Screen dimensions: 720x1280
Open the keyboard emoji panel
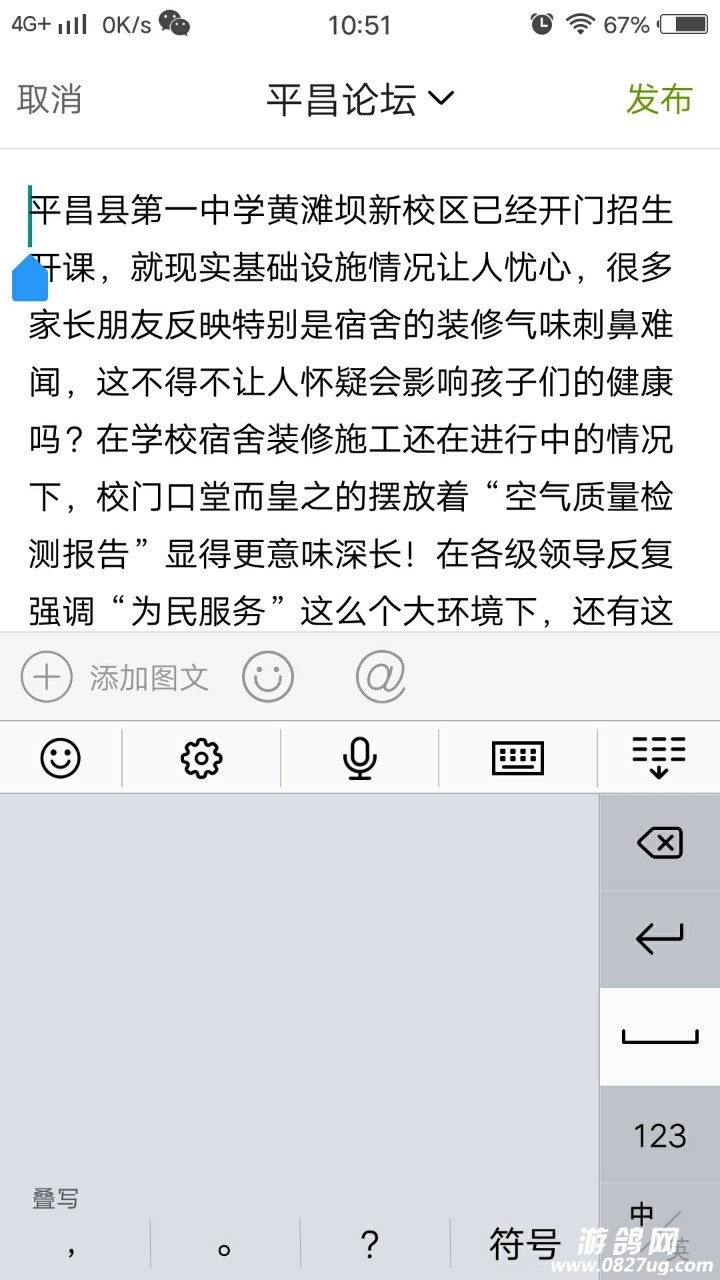61,759
